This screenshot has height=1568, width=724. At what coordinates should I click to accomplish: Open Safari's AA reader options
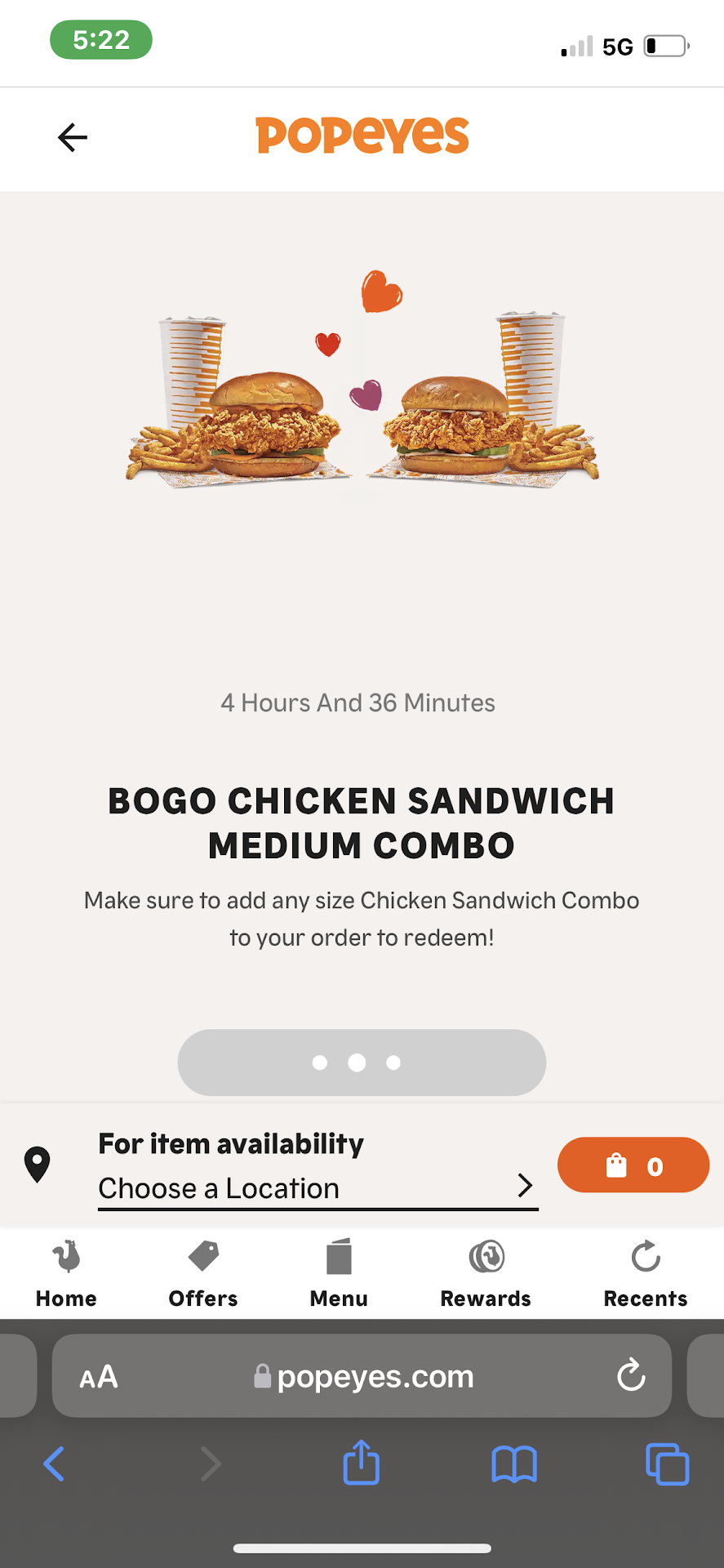coord(99,1377)
